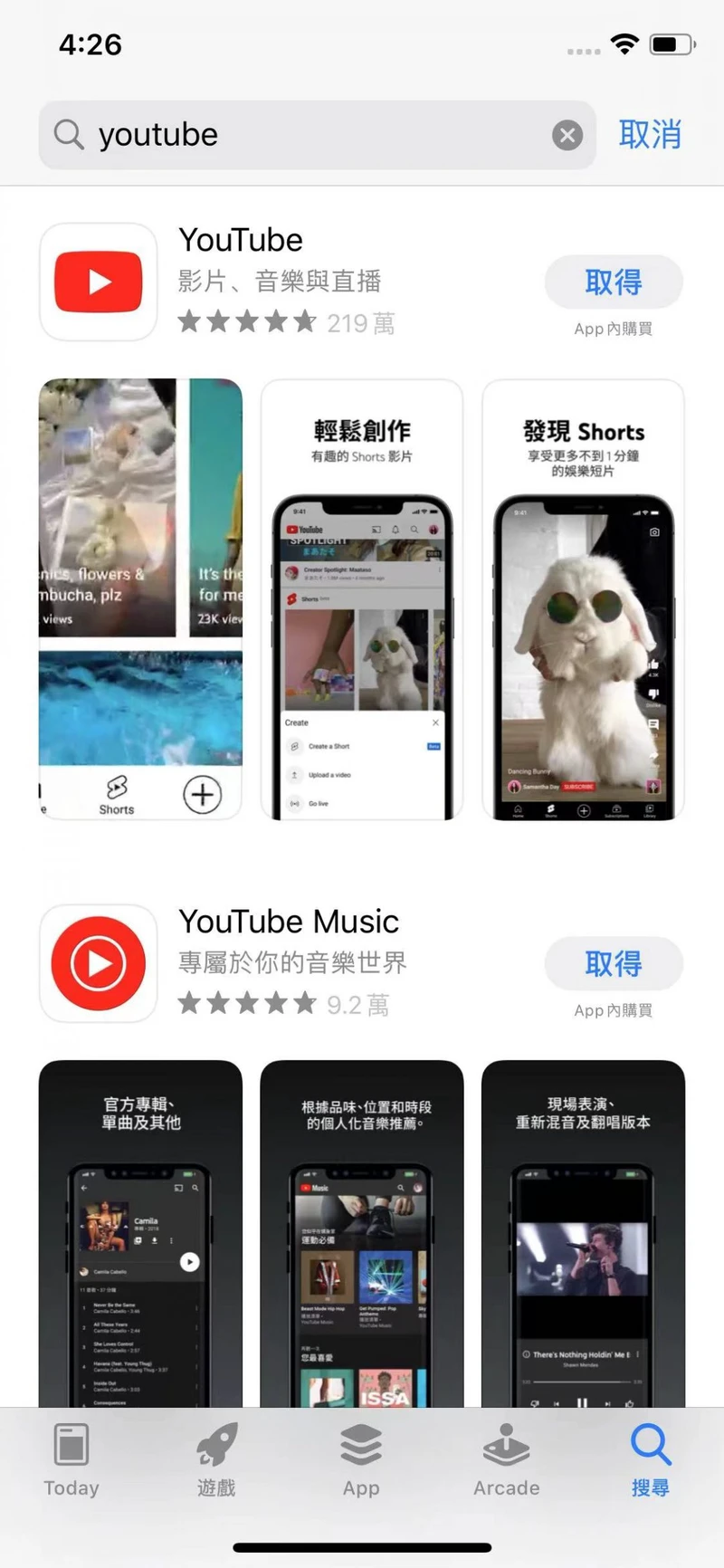The width and height of the screenshot is (724, 1568).
Task: Tap the search field containing youtube
Action: click(299, 135)
